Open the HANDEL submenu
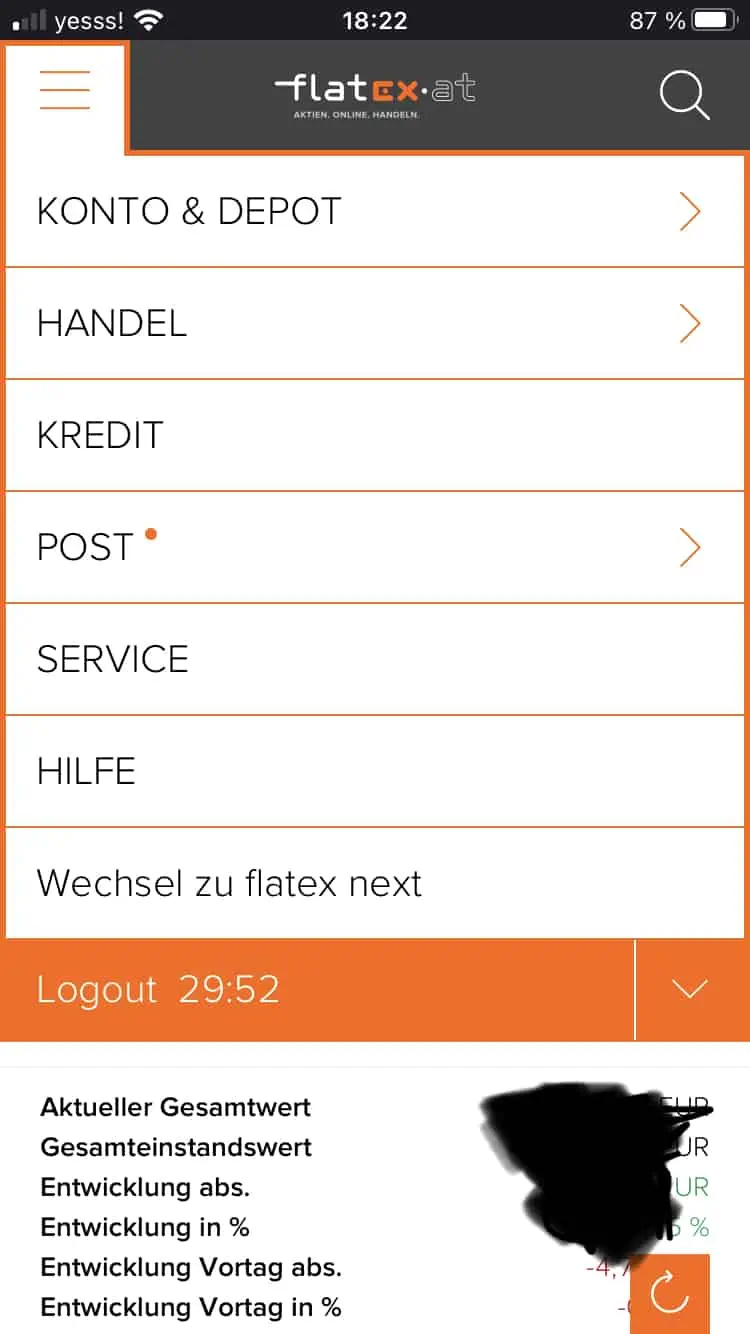The width and height of the screenshot is (750, 1334). click(x=375, y=323)
